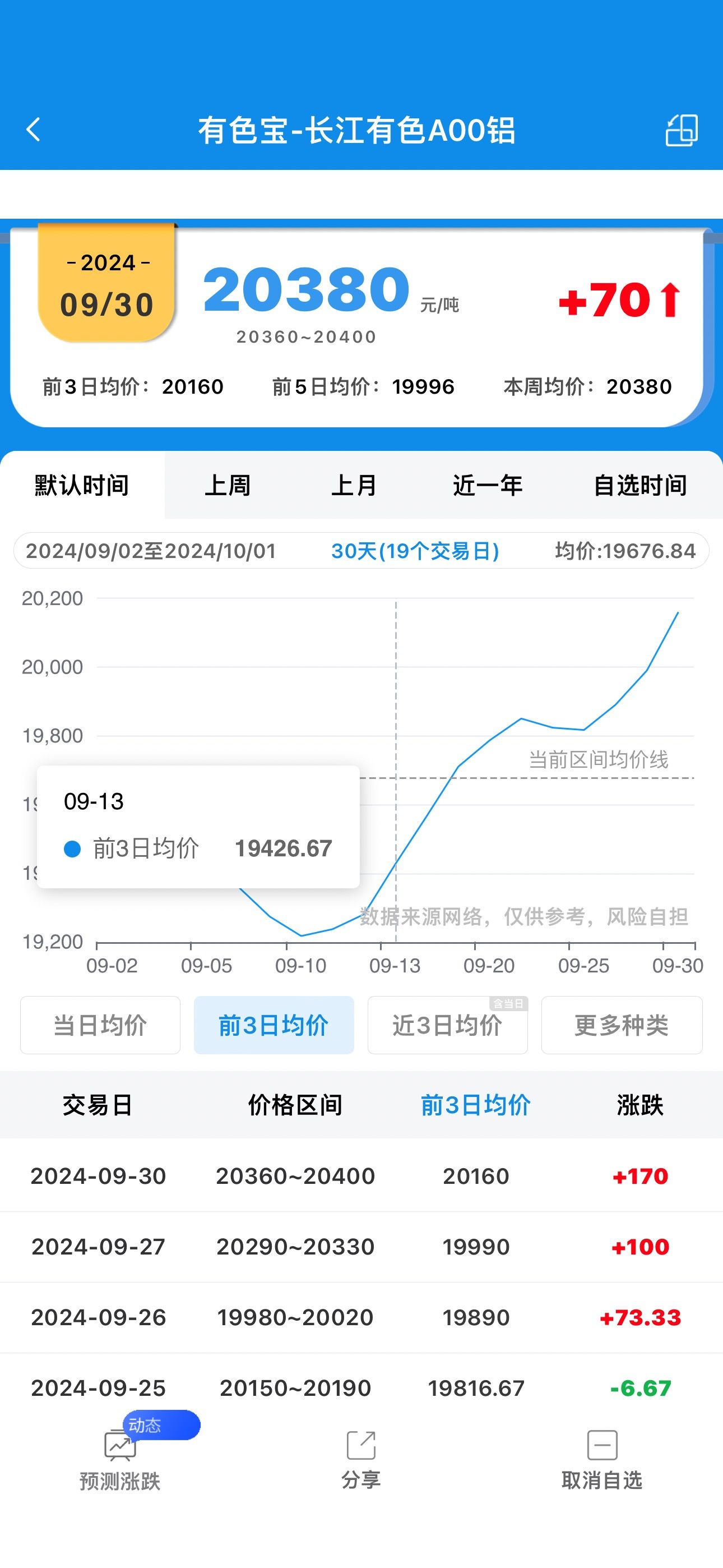Viewport: 723px width, 1568px height.
Task: Tap 取消自选 to remove from watchlist
Action: coord(602,1460)
